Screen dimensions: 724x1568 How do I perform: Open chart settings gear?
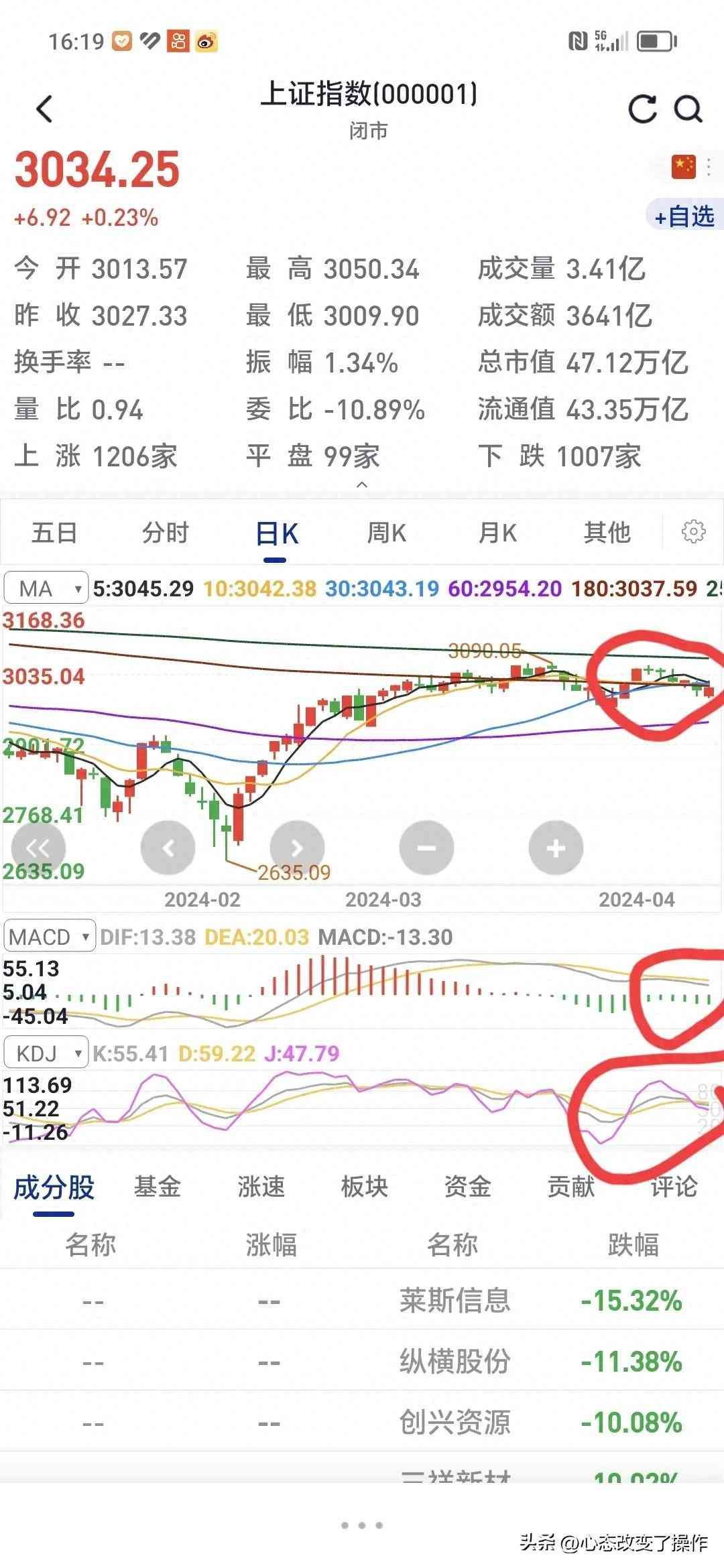click(693, 532)
